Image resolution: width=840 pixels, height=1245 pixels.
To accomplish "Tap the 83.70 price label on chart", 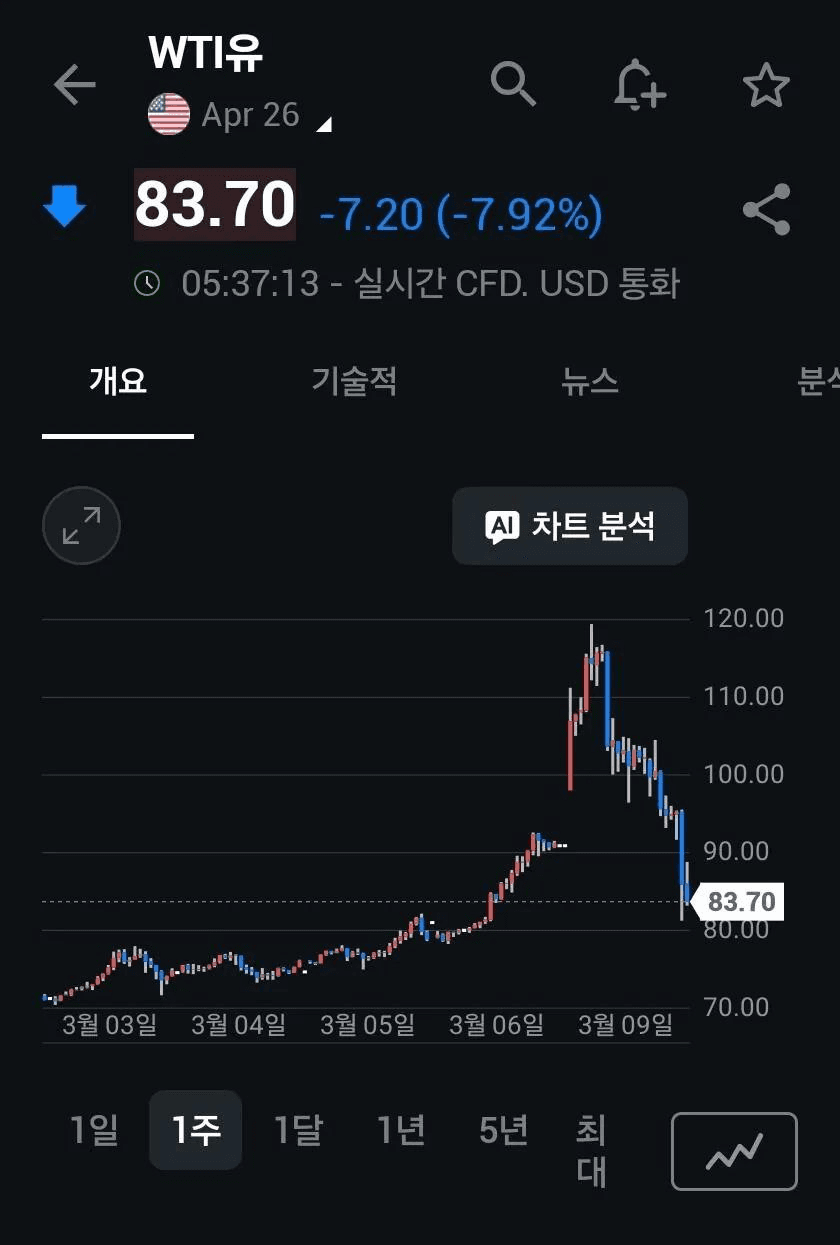I will pyautogui.click(x=741, y=901).
